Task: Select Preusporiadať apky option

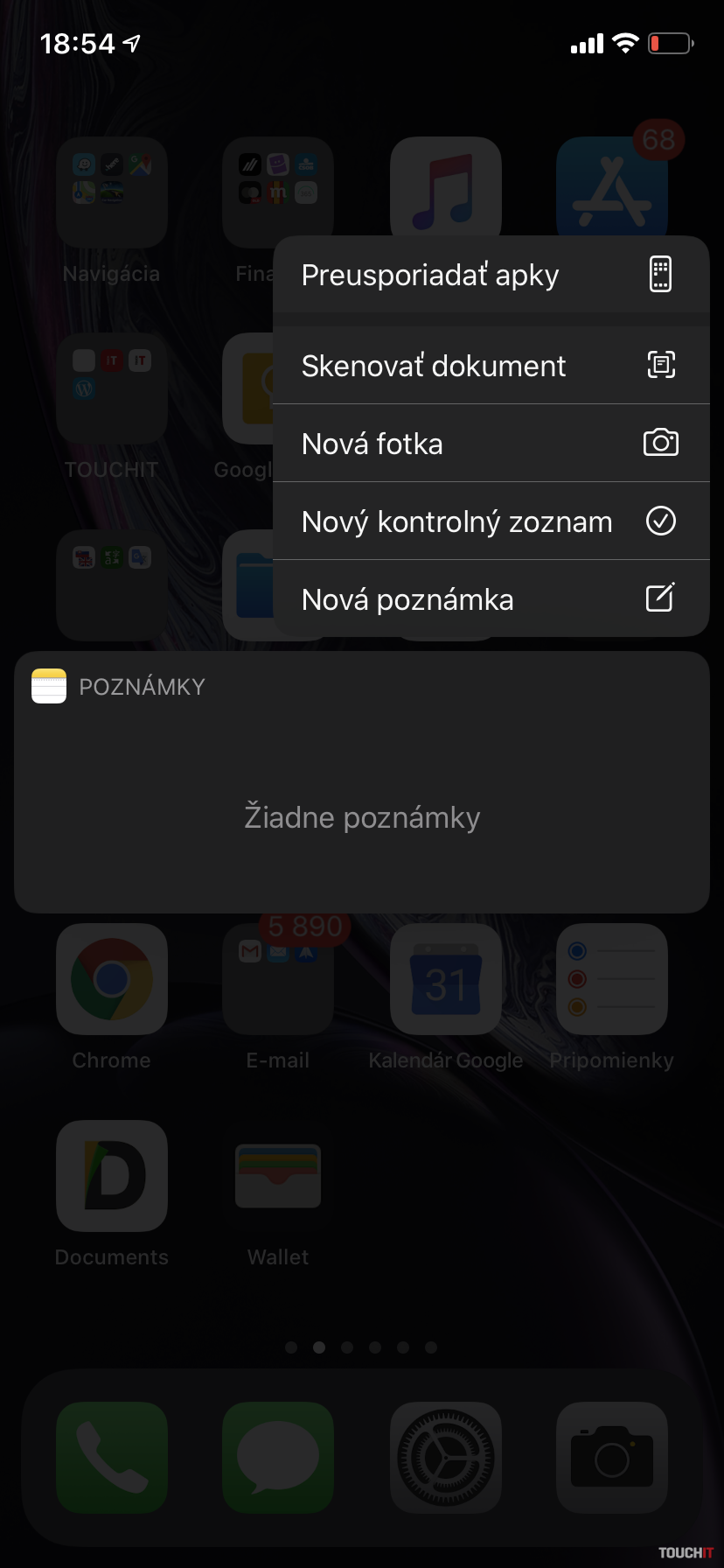Action: [490, 275]
